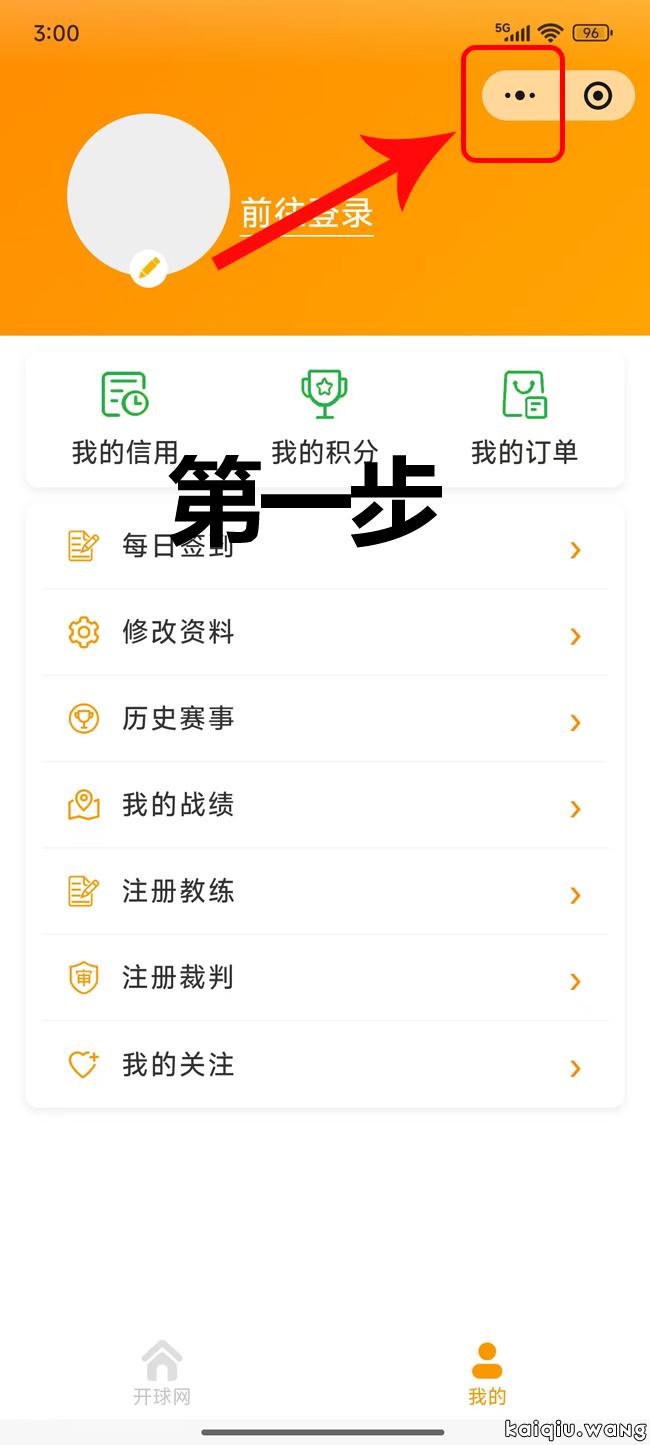Open the mini program three-dot menu

[x=520, y=96]
